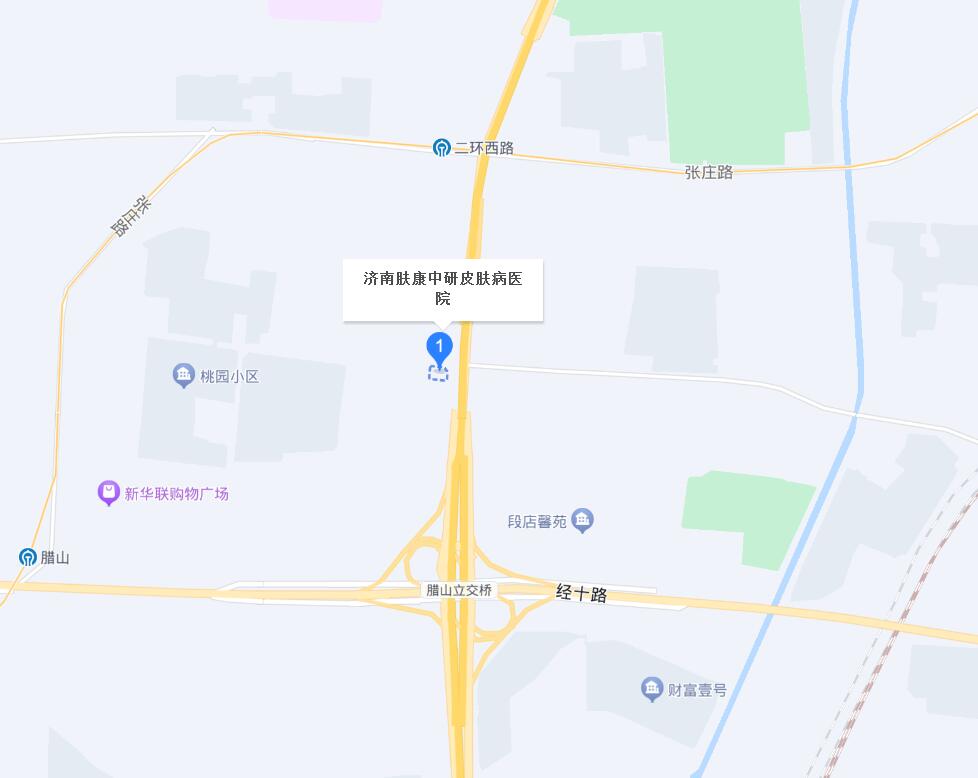Select the 腊山 metro station icon
The width and height of the screenshot is (978, 778).
pos(28,557)
